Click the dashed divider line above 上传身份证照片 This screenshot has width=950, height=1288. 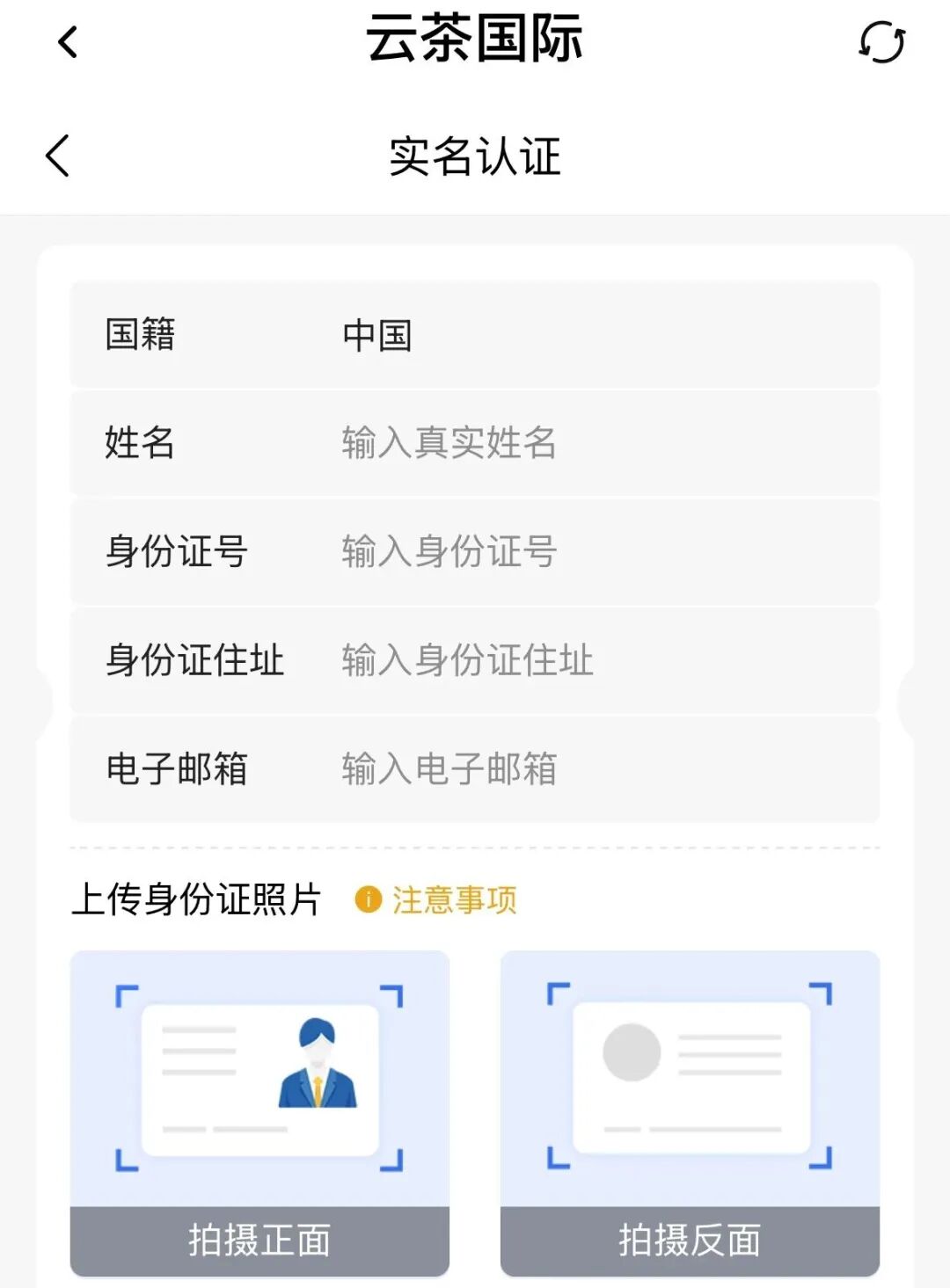coord(475,845)
